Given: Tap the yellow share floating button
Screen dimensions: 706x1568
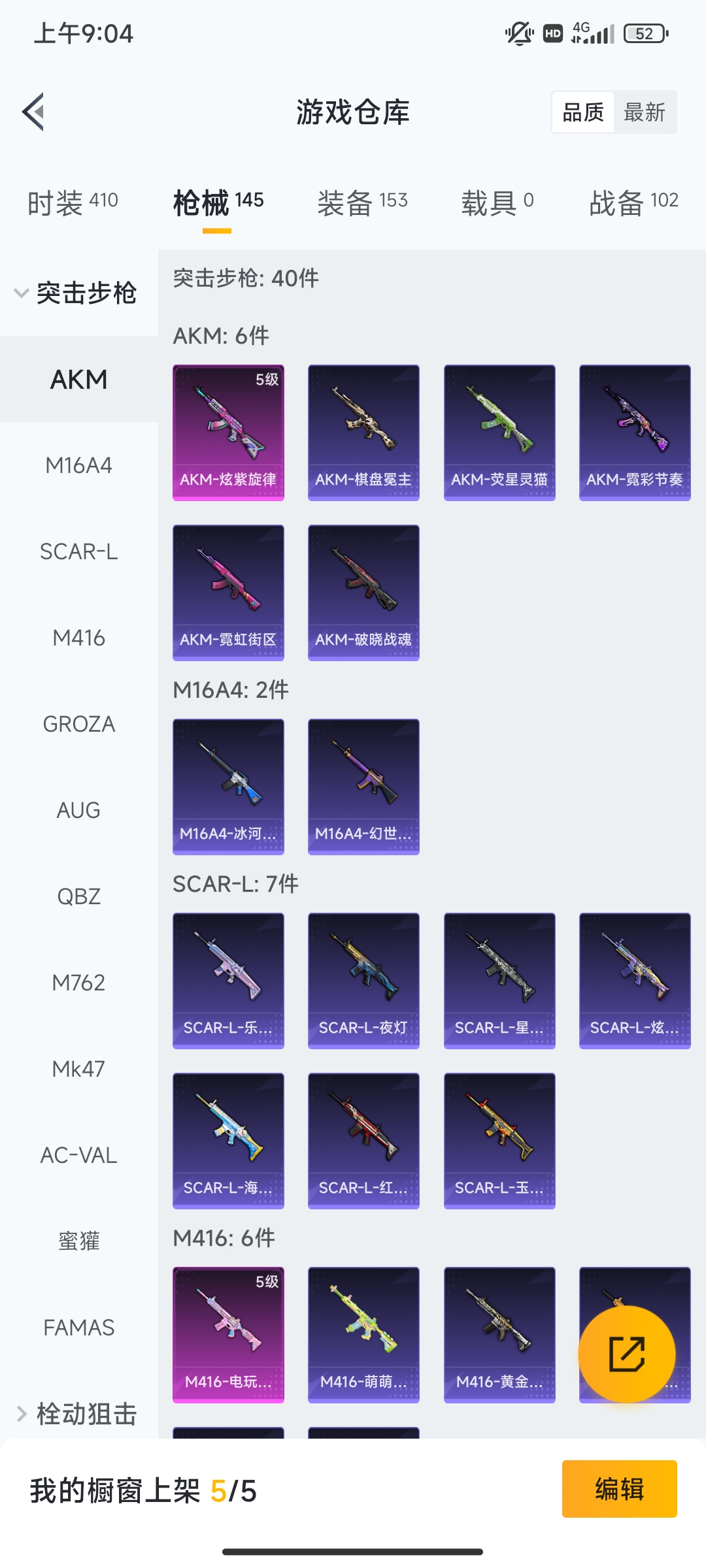Looking at the screenshot, I should [x=626, y=1354].
